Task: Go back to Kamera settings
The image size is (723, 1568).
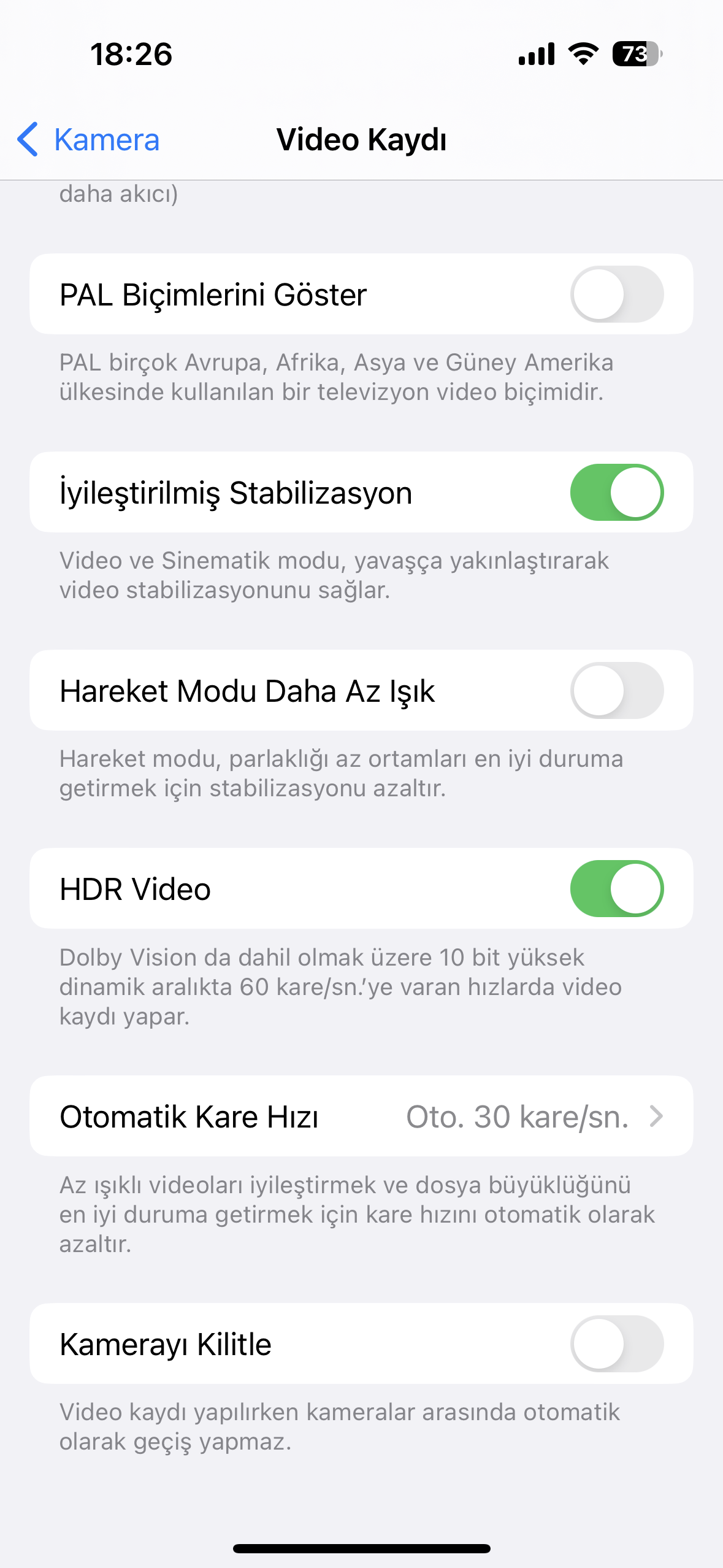Action: pos(88,140)
